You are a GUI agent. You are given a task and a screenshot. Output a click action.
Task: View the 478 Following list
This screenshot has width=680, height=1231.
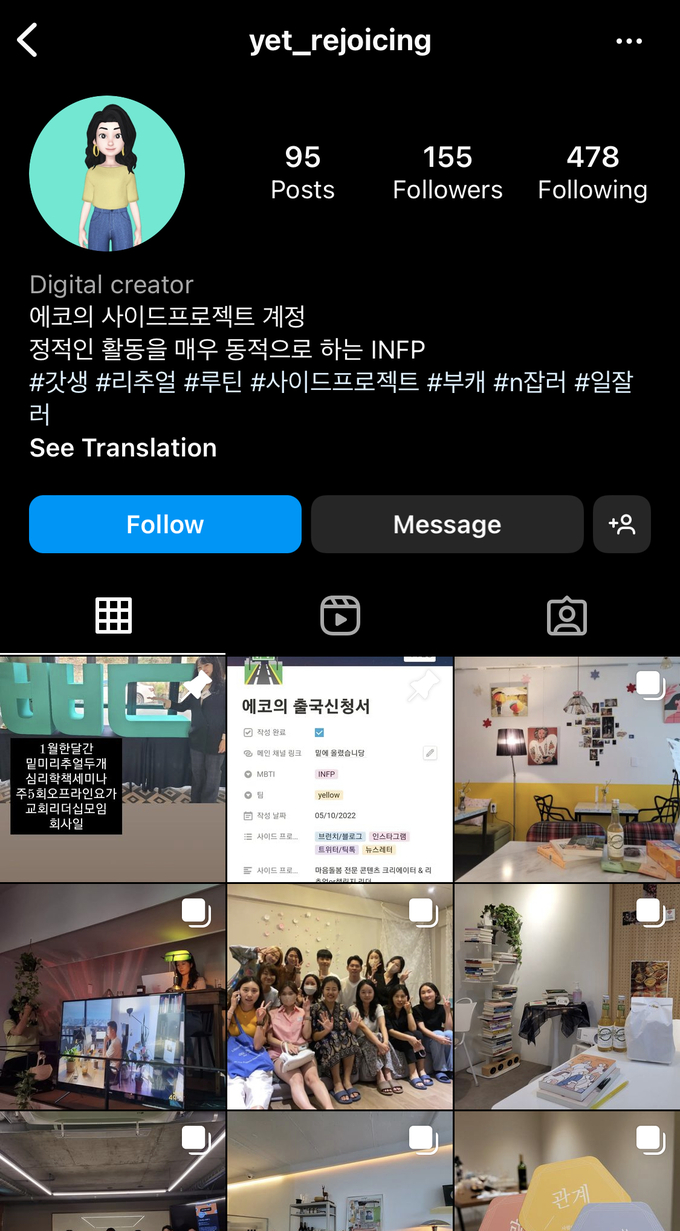pos(592,172)
